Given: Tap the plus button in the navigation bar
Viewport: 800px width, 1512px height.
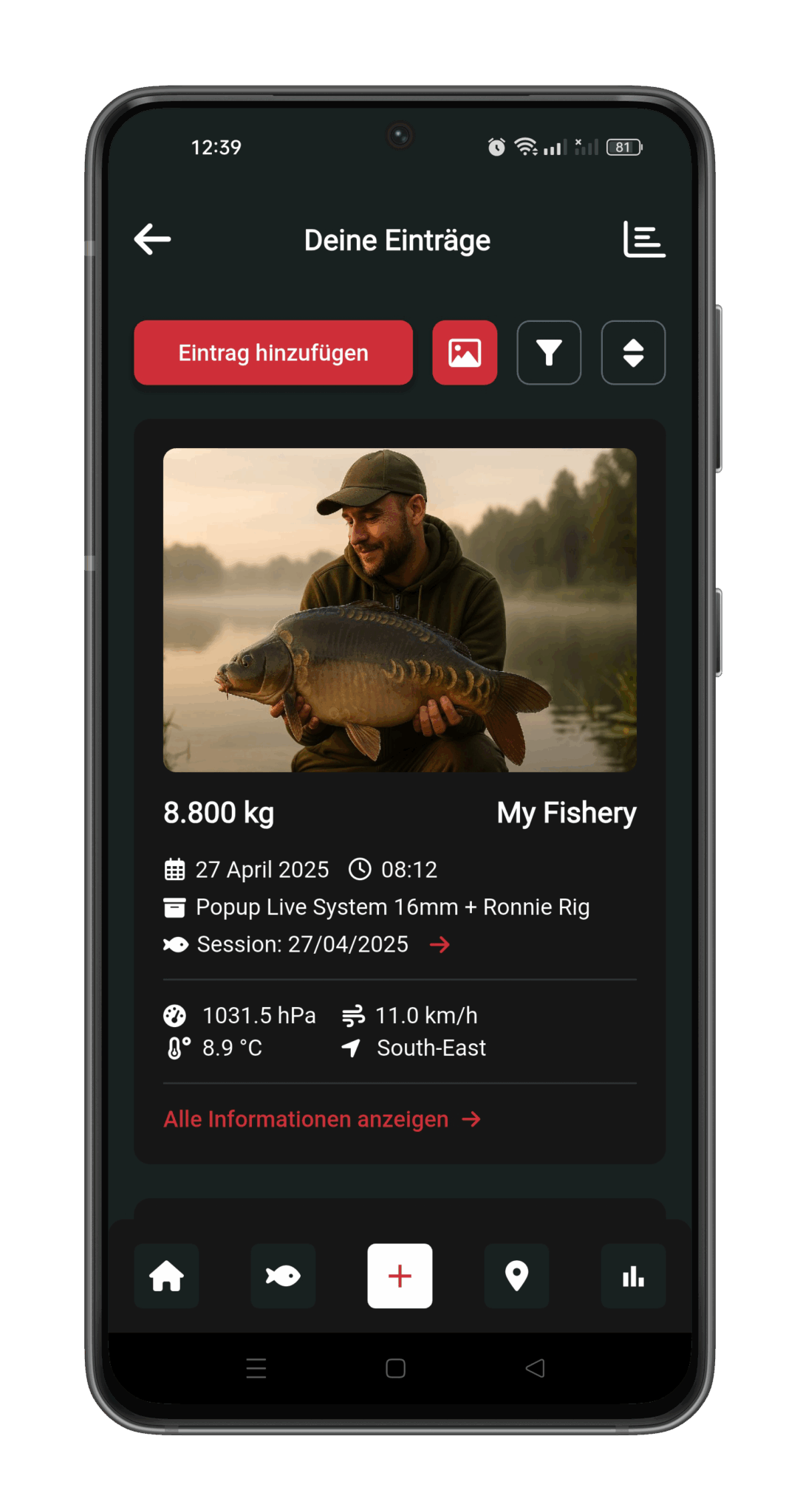Looking at the screenshot, I should pos(400,1276).
